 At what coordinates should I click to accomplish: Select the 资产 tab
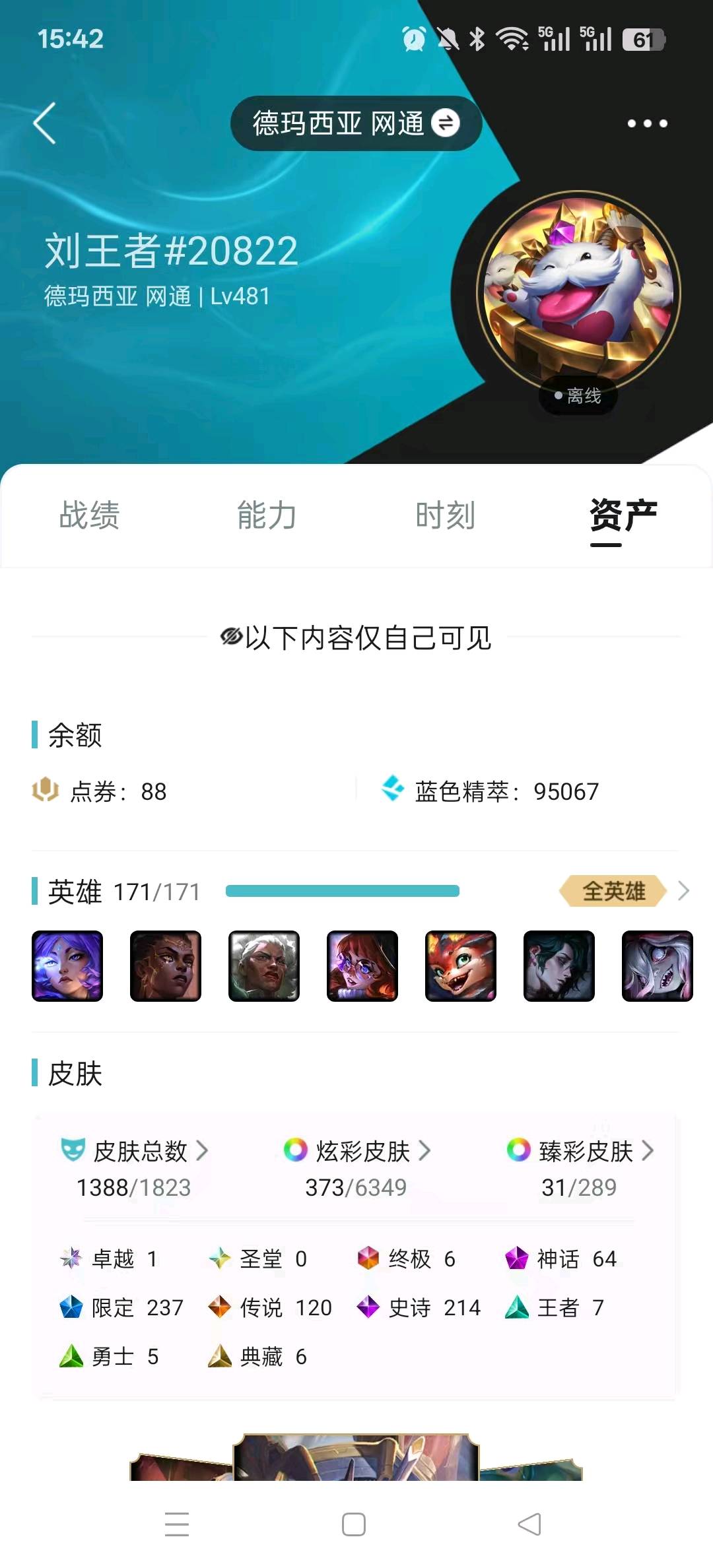click(623, 515)
